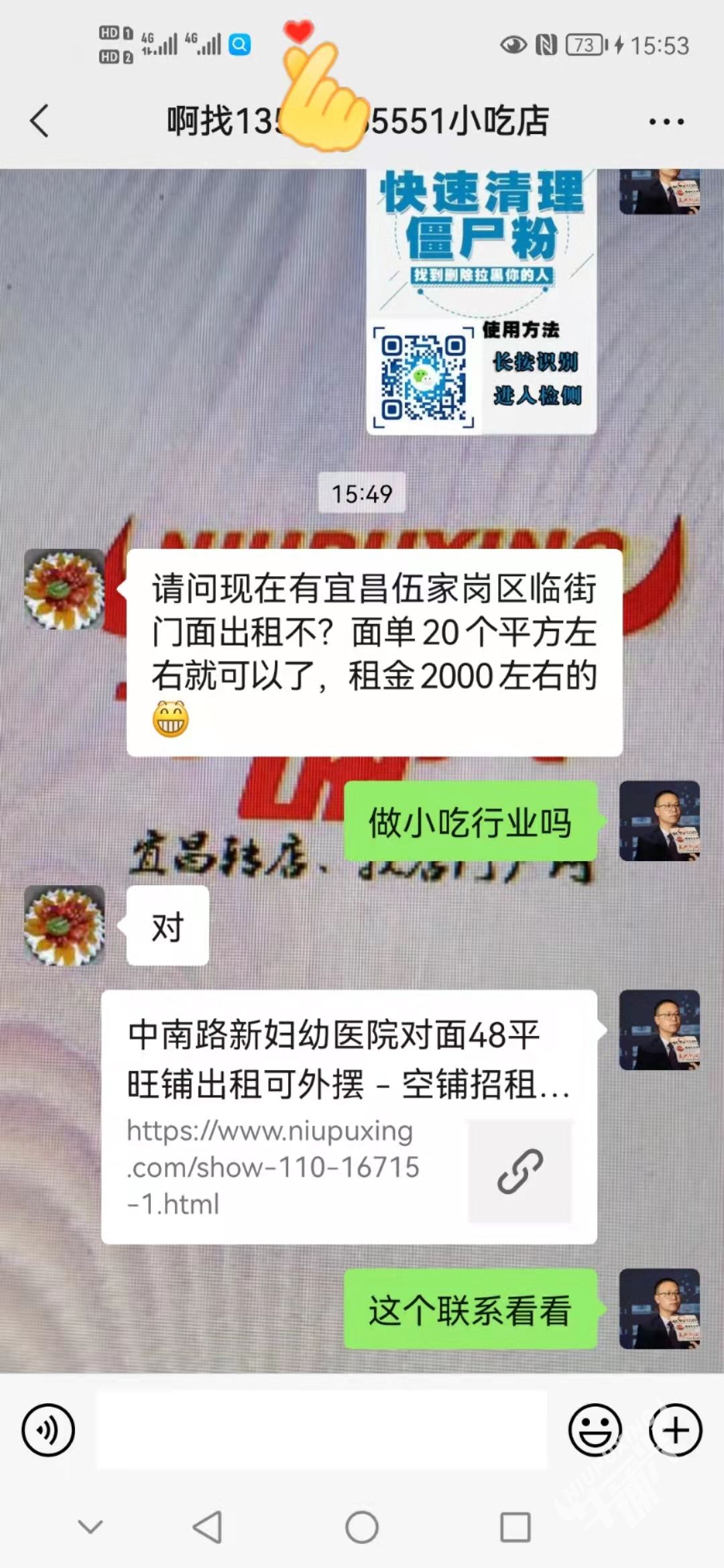724x1568 pixels.
Task: Open the chat overflow menu
Action: (x=666, y=122)
